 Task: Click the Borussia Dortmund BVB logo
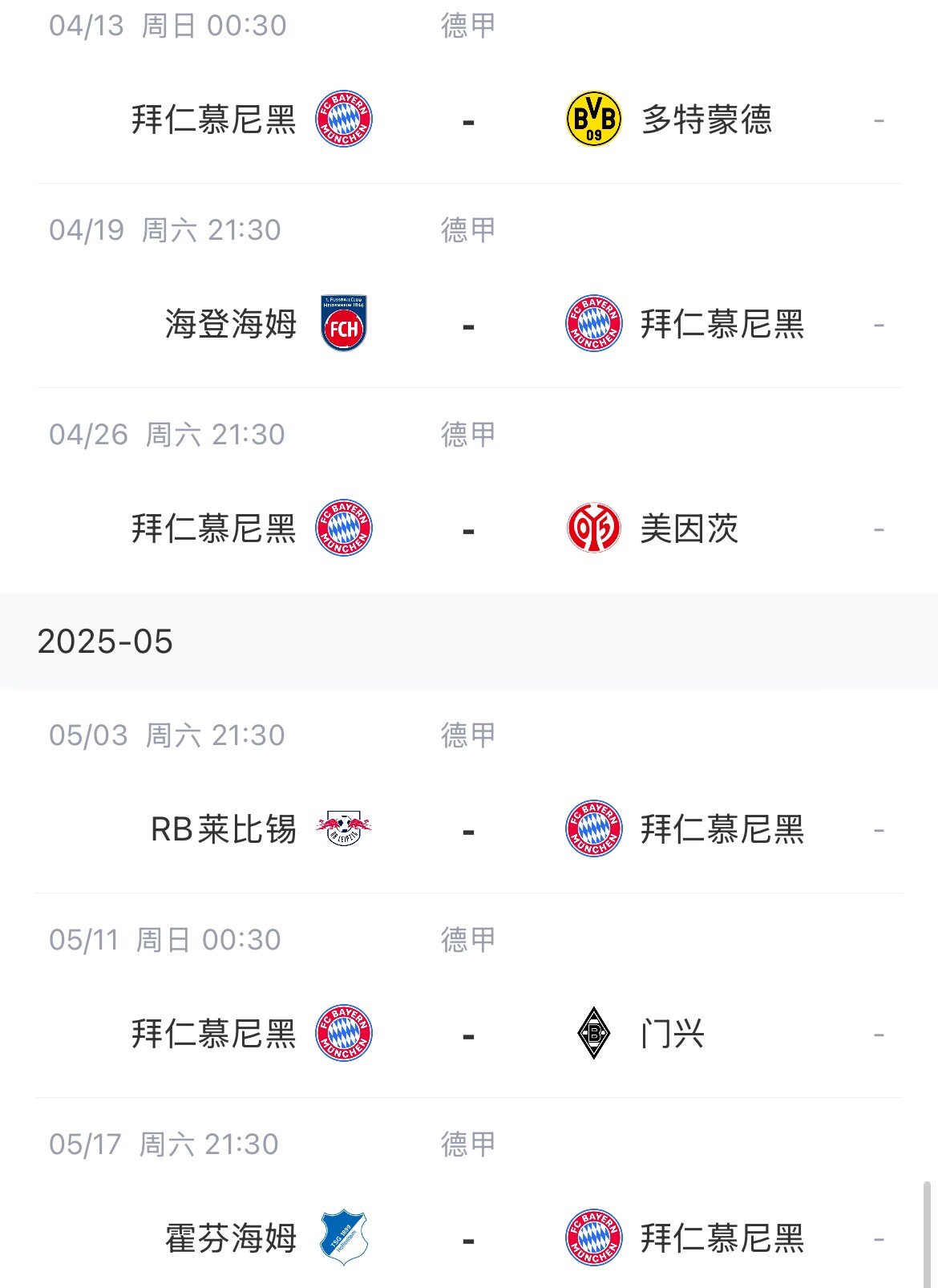click(592, 120)
